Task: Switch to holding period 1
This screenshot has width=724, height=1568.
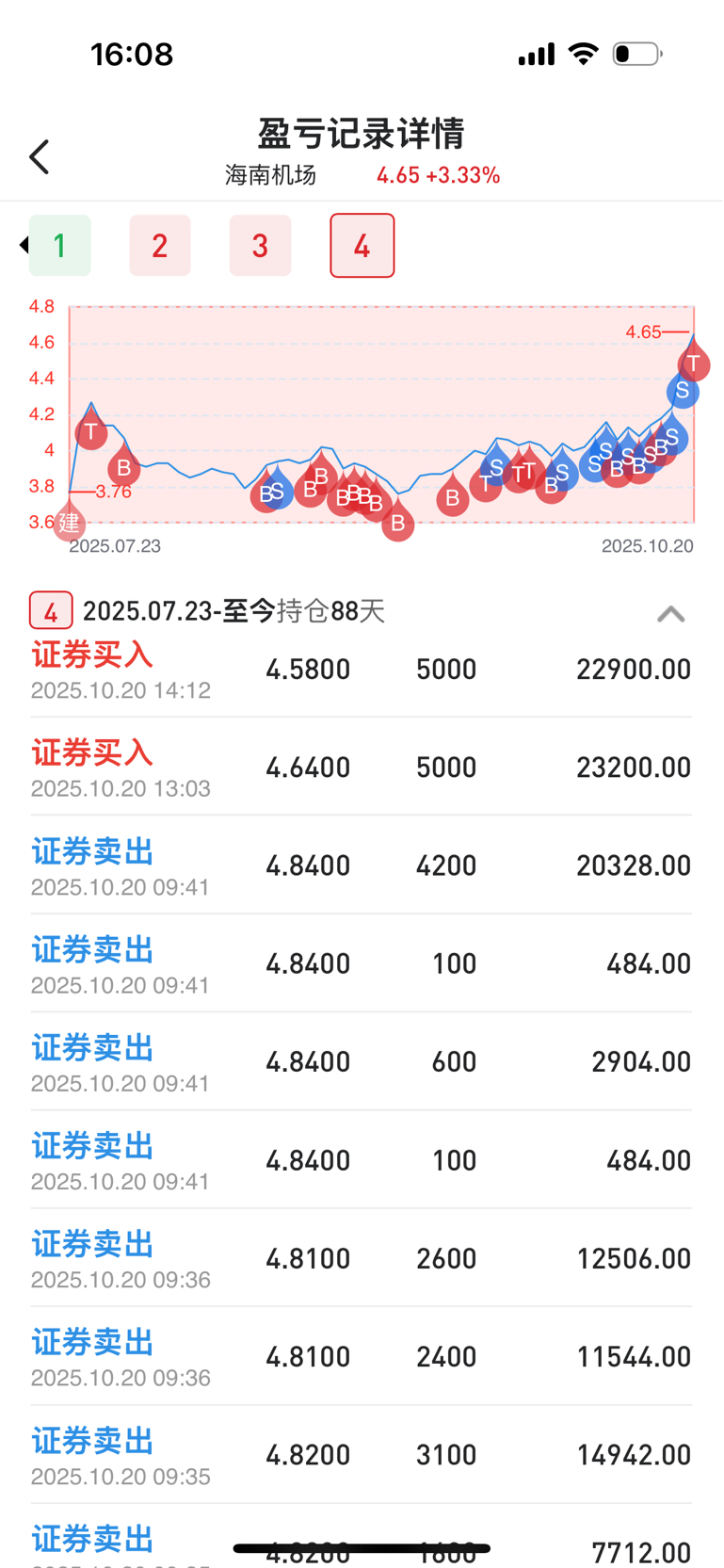Action: click(60, 246)
